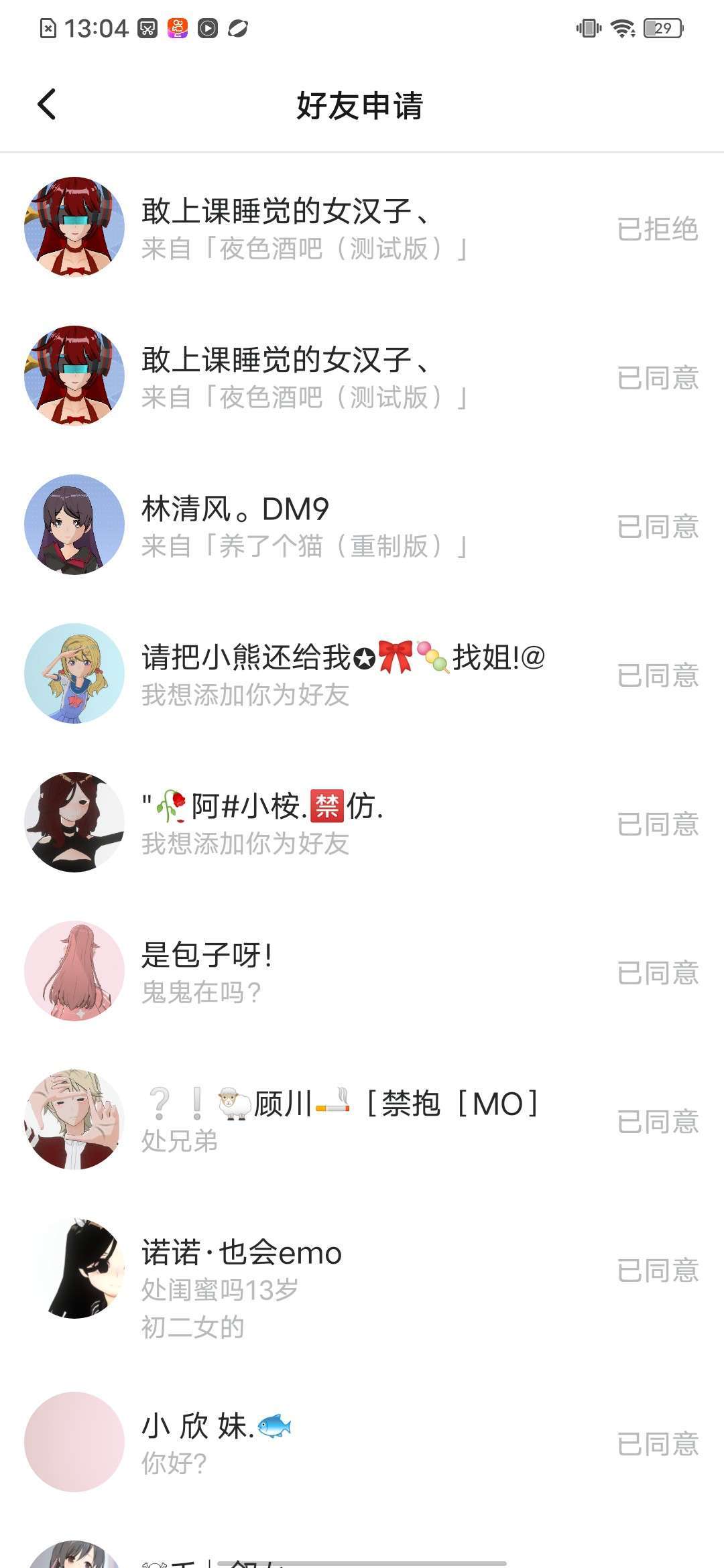View avatar of 诺诺·也会emo
The height and width of the screenshot is (1568, 724).
74,1268
